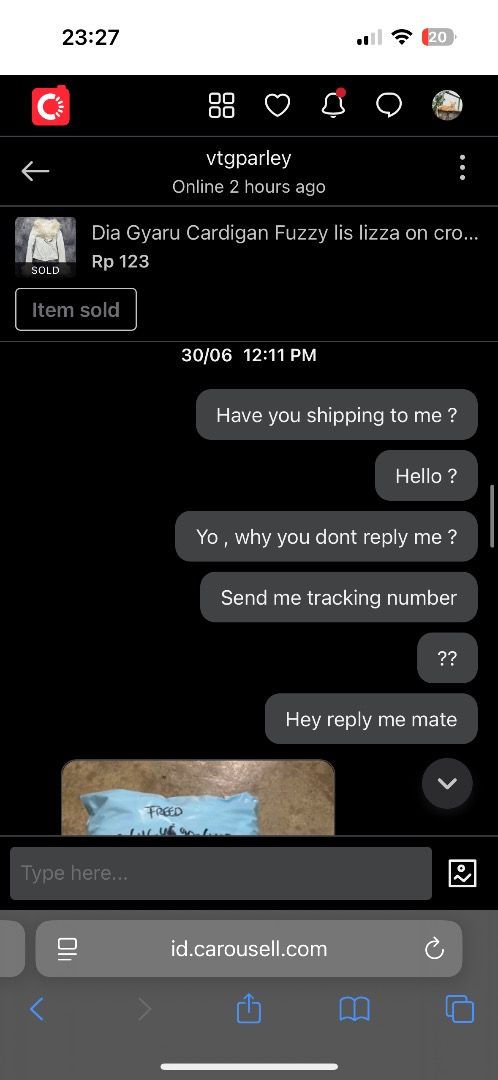Open the Carousell home logo

tap(51, 105)
